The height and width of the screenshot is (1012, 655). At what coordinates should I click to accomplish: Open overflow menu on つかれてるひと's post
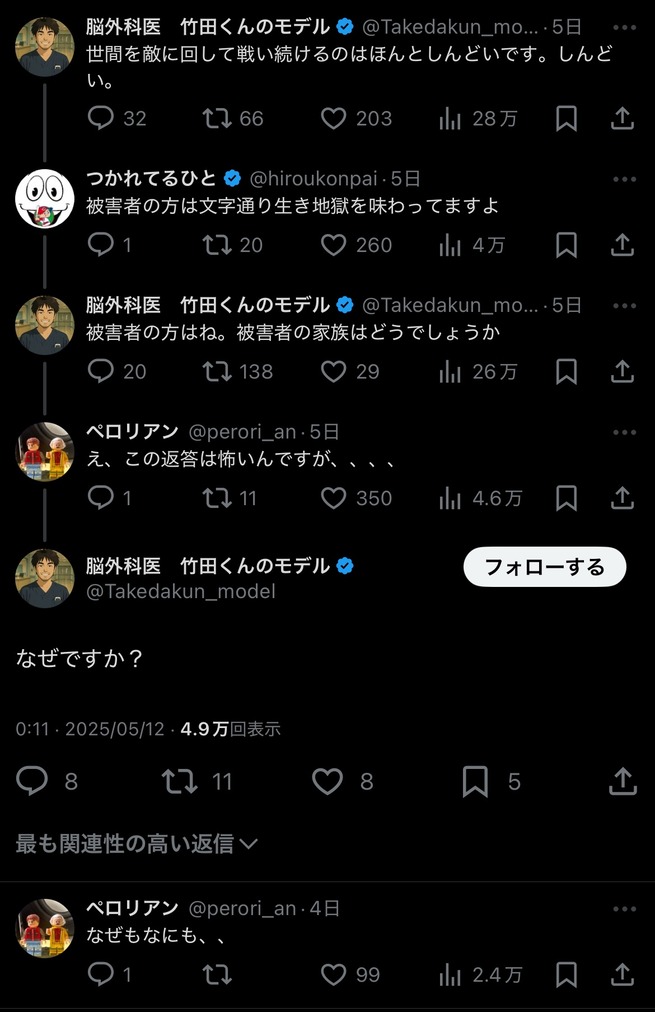(624, 180)
